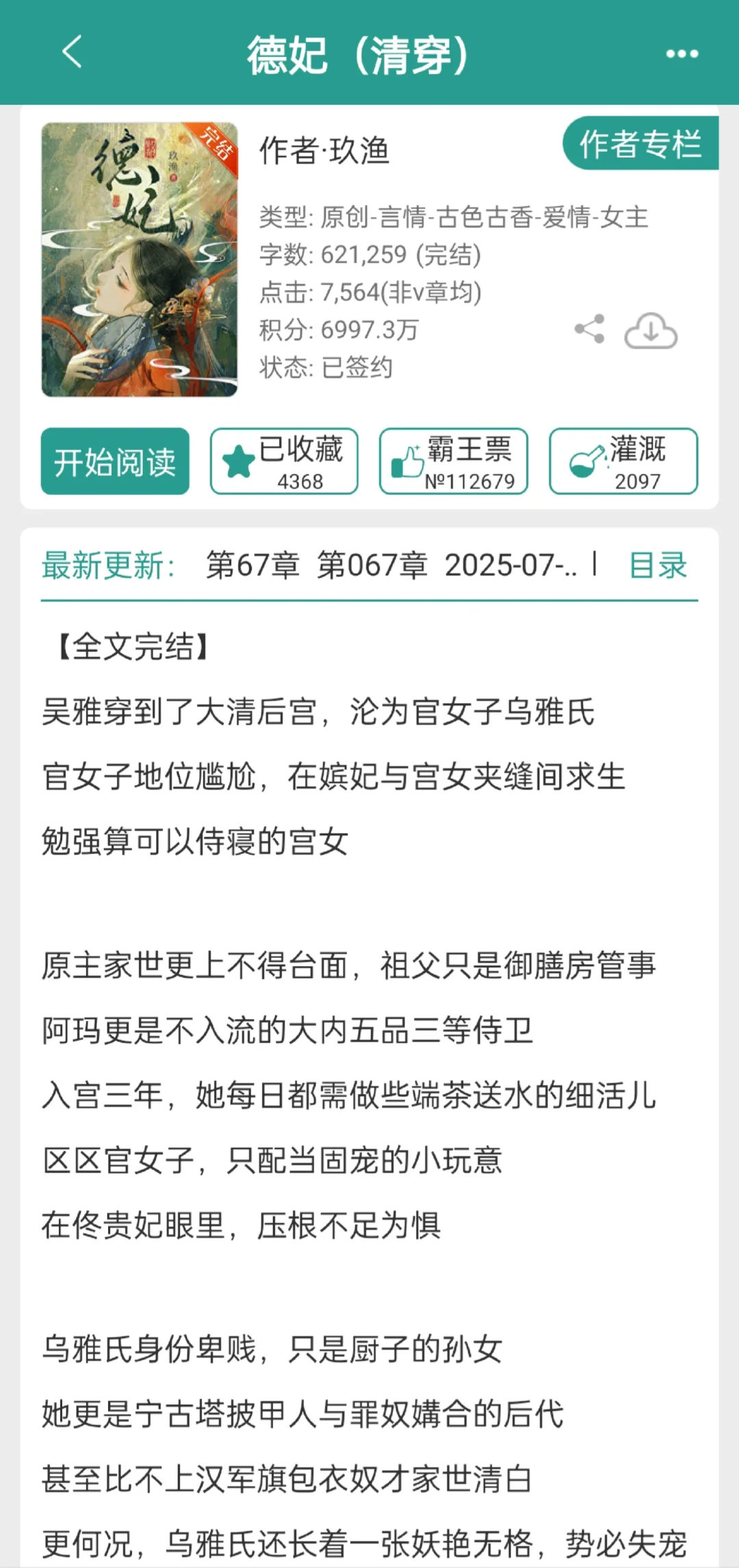Toggle the 霸王票 vote panel
This screenshot has height=1568, width=739.
pos(453,460)
